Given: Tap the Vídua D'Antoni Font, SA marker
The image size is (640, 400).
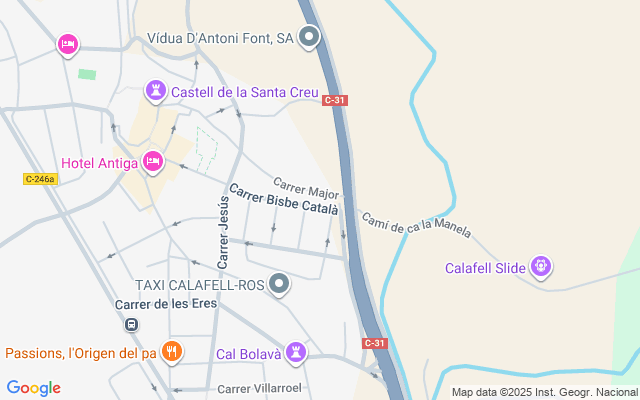Looking at the screenshot, I should coord(309,39).
